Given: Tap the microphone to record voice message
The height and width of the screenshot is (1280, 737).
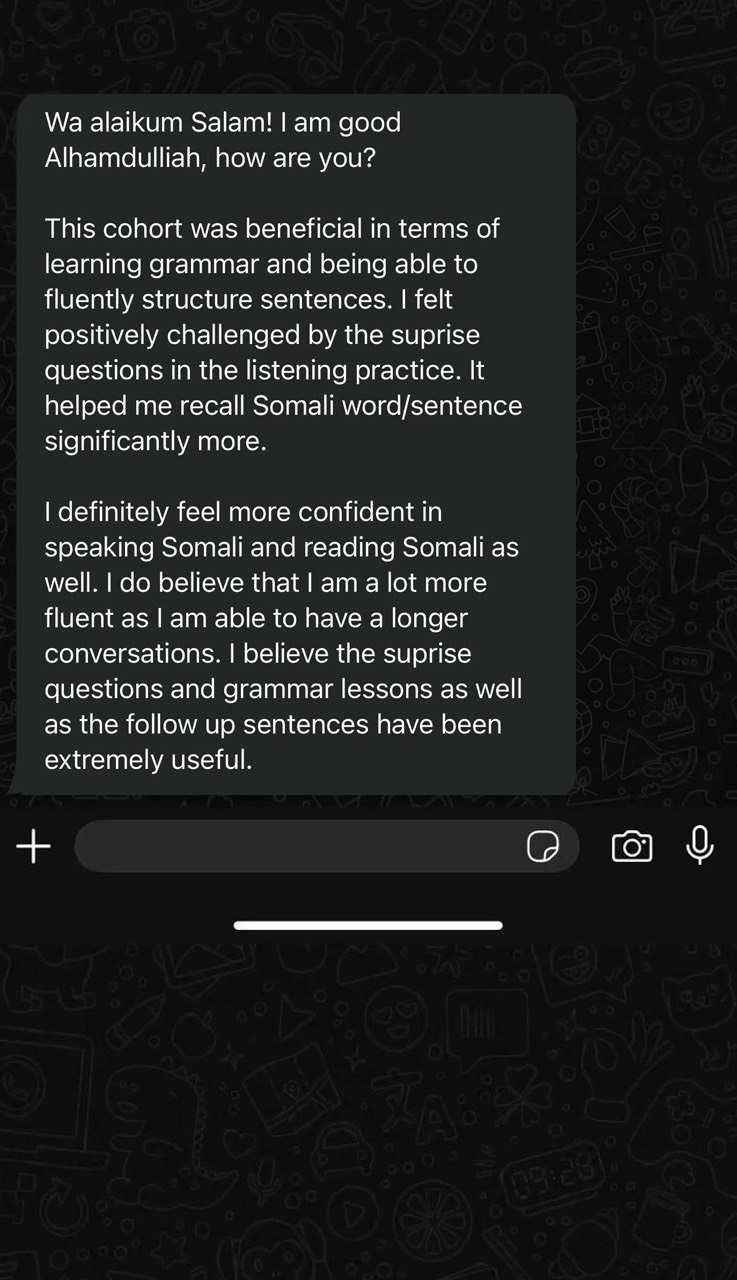Looking at the screenshot, I should (x=700, y=846).
